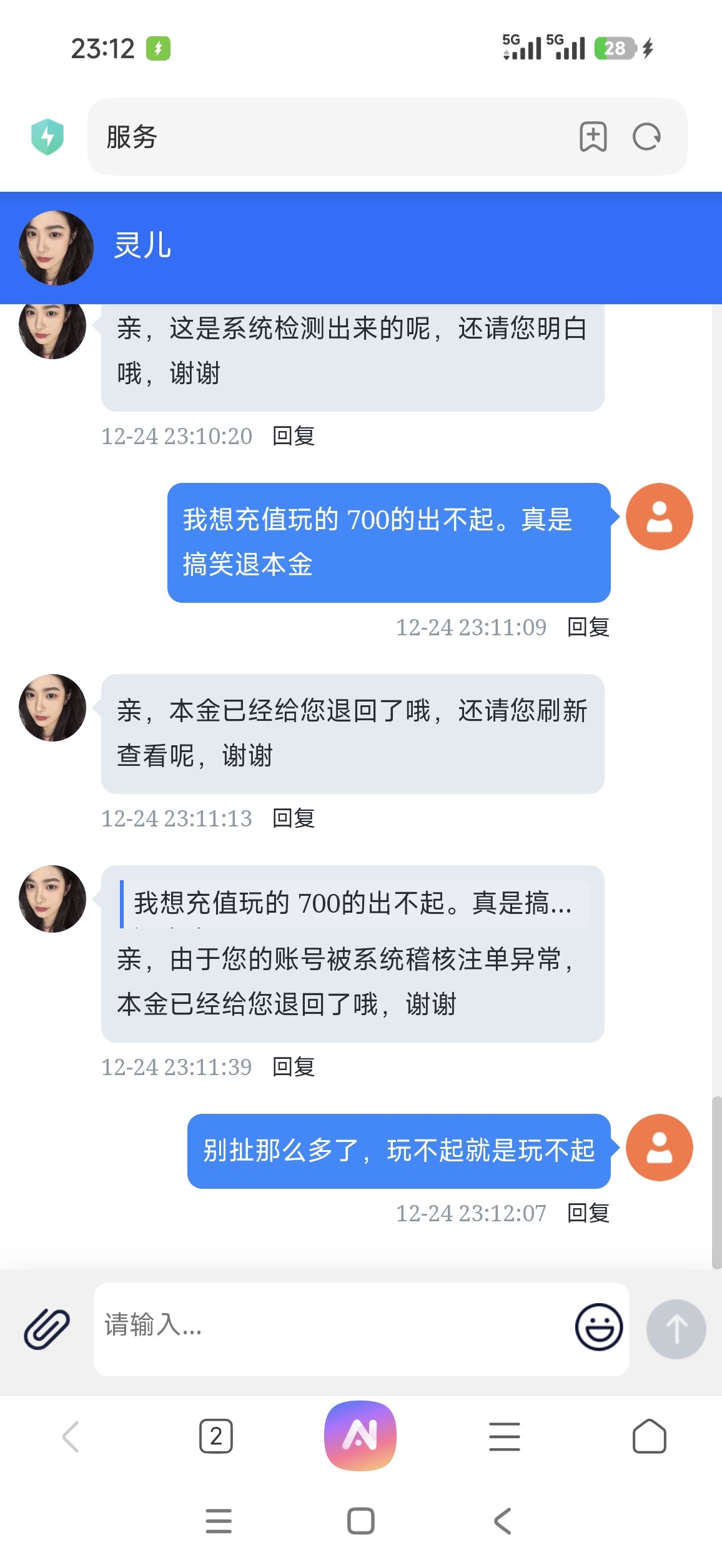
Task: Open the browser AI assistant button
Action: point(360,1435)
